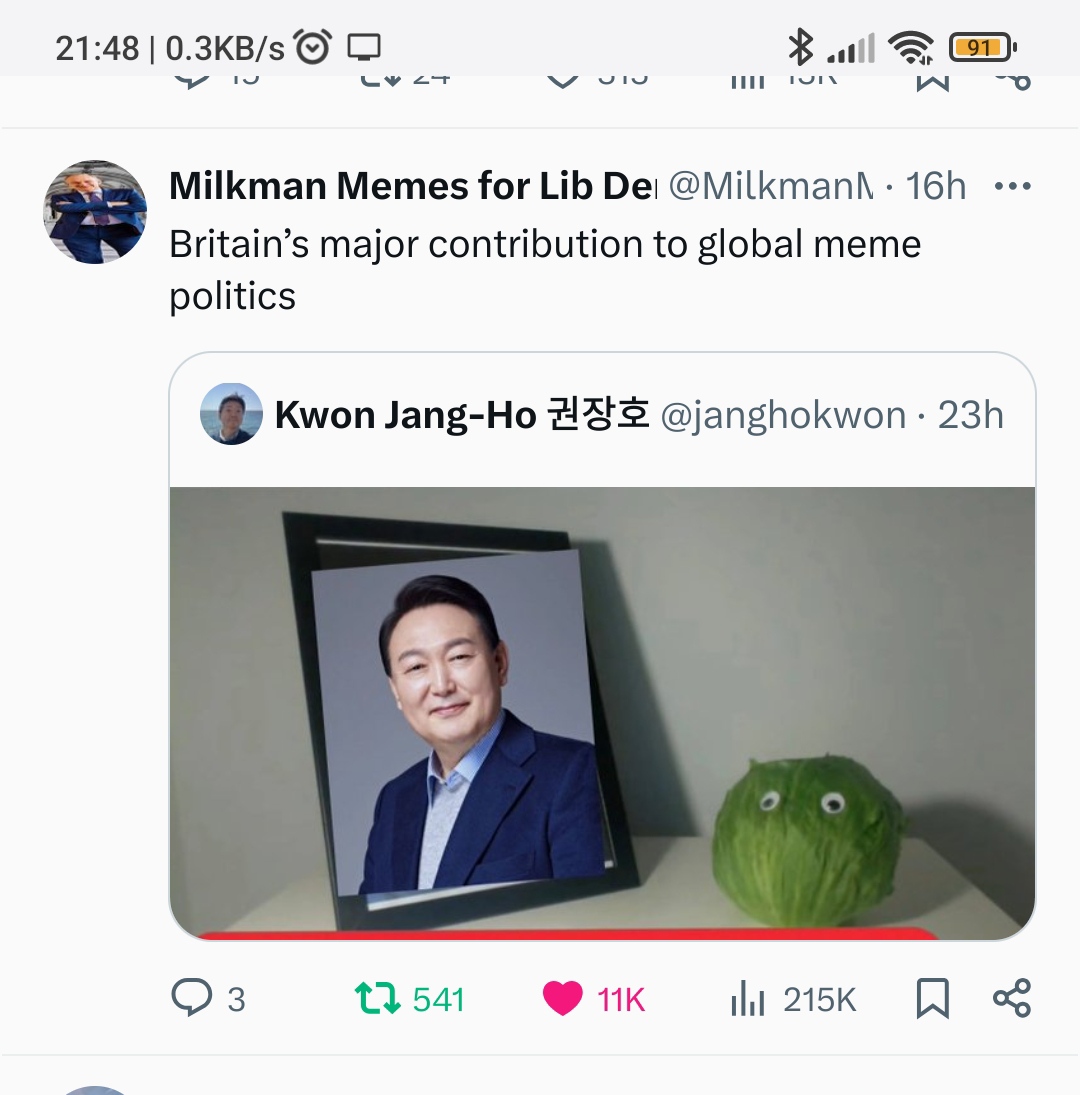Unlike the Milkman Memes post

tap(562, 998)
